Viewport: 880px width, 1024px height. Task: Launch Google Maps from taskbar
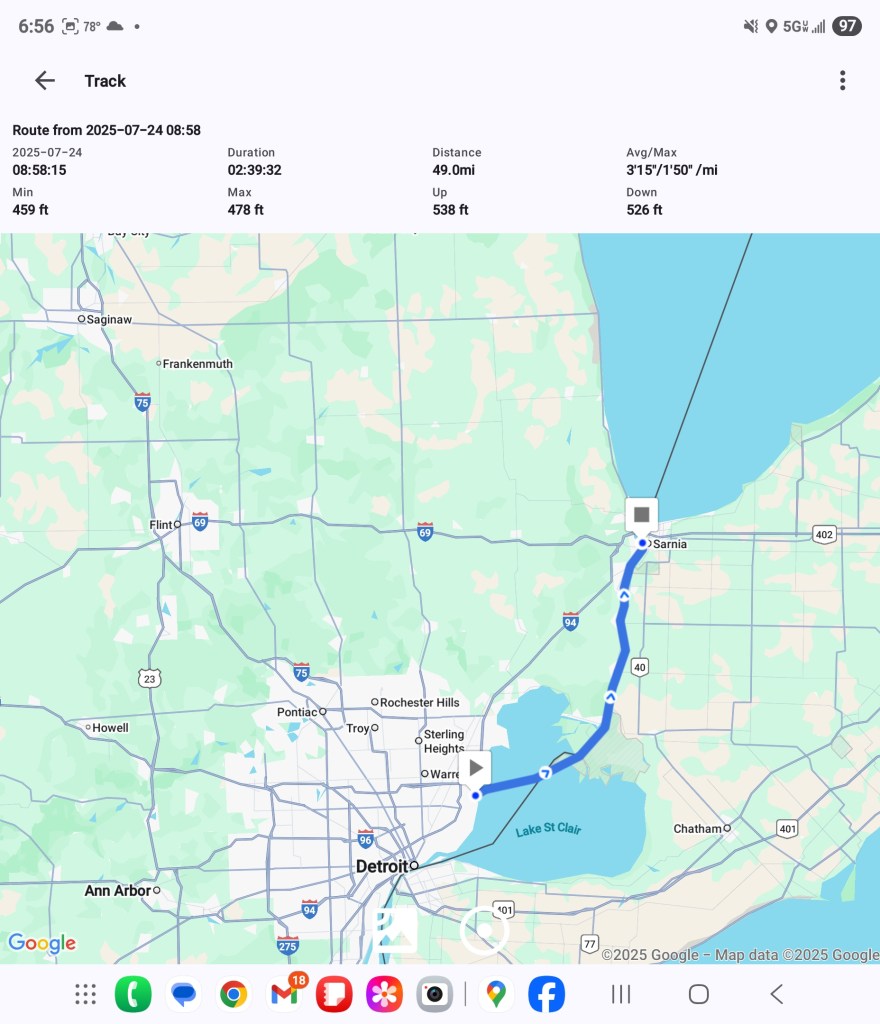pos(496,994)
